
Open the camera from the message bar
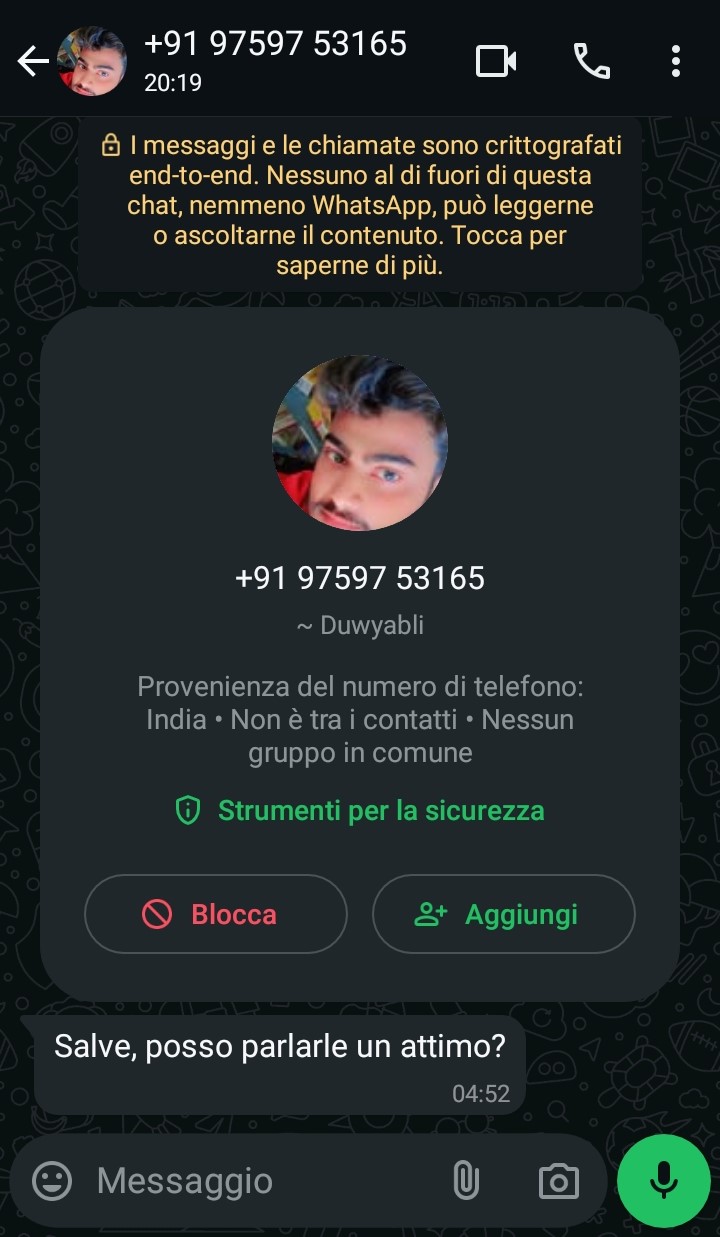[558, 1181]
